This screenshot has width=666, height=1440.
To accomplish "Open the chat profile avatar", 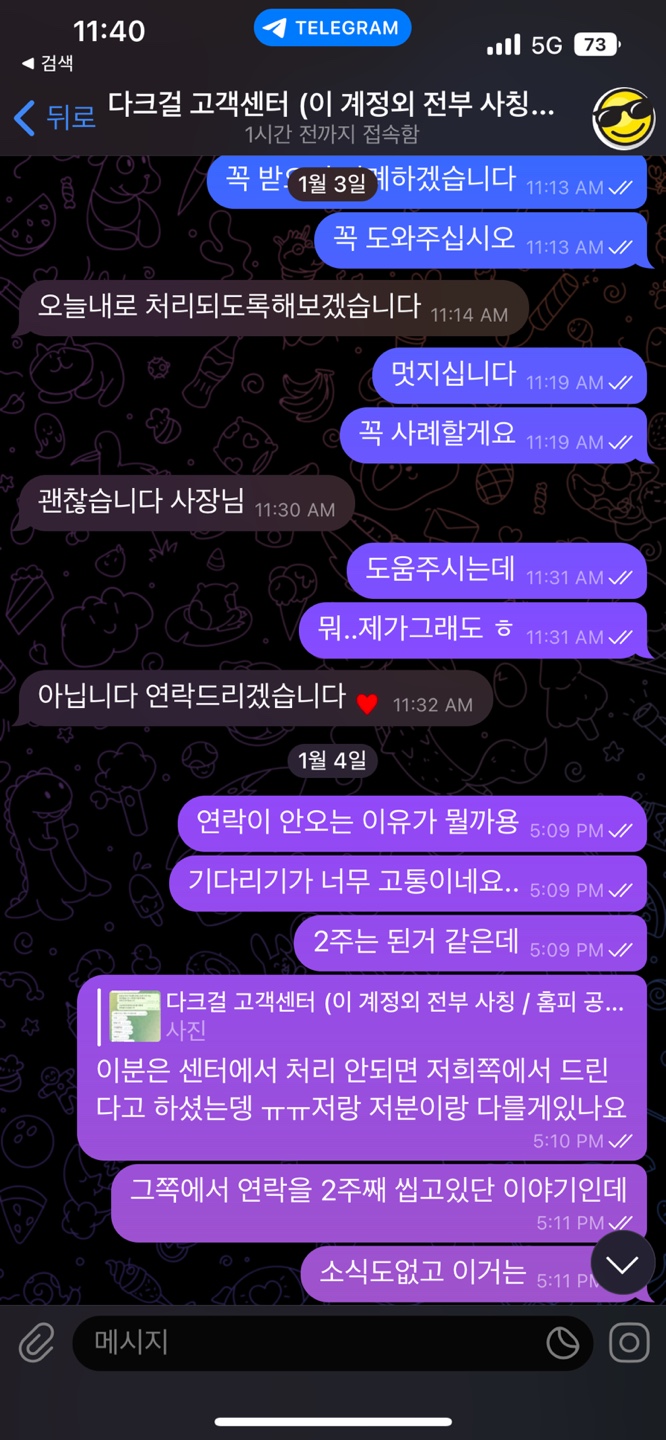I will (x=622, y=118).
